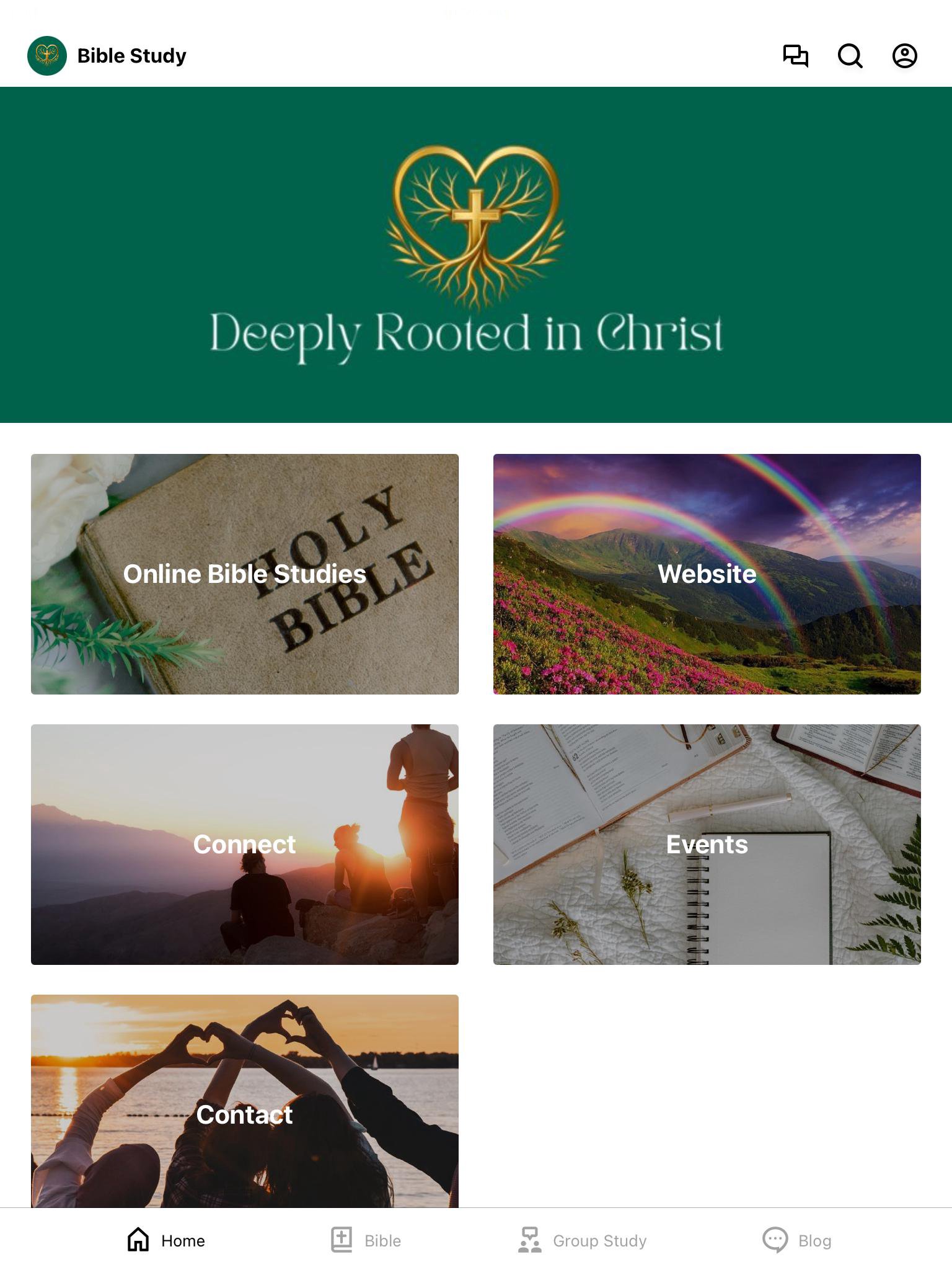
Task: Open the Online Bible Studies tile
Action: click(x=245, y=574)
